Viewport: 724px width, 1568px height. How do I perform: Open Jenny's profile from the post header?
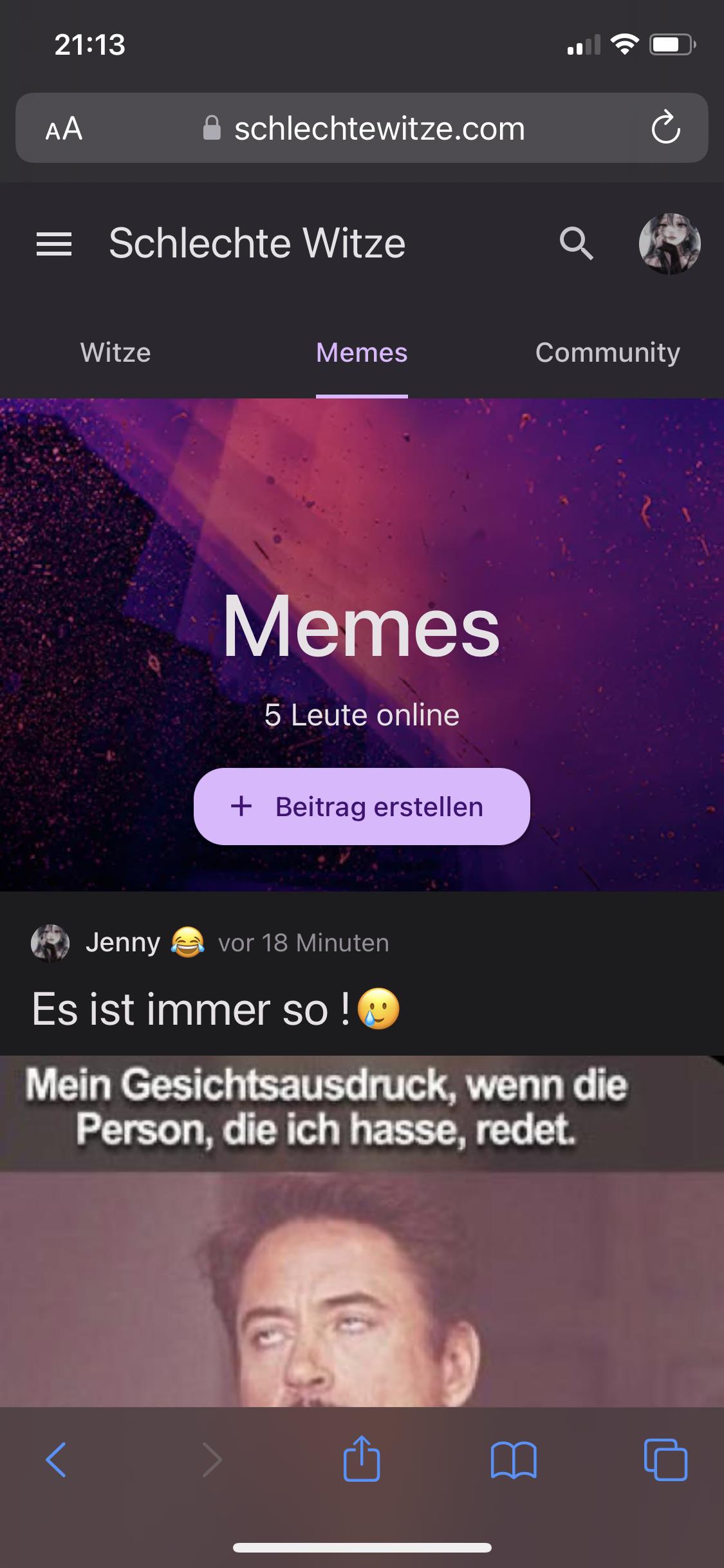point(122,943)
